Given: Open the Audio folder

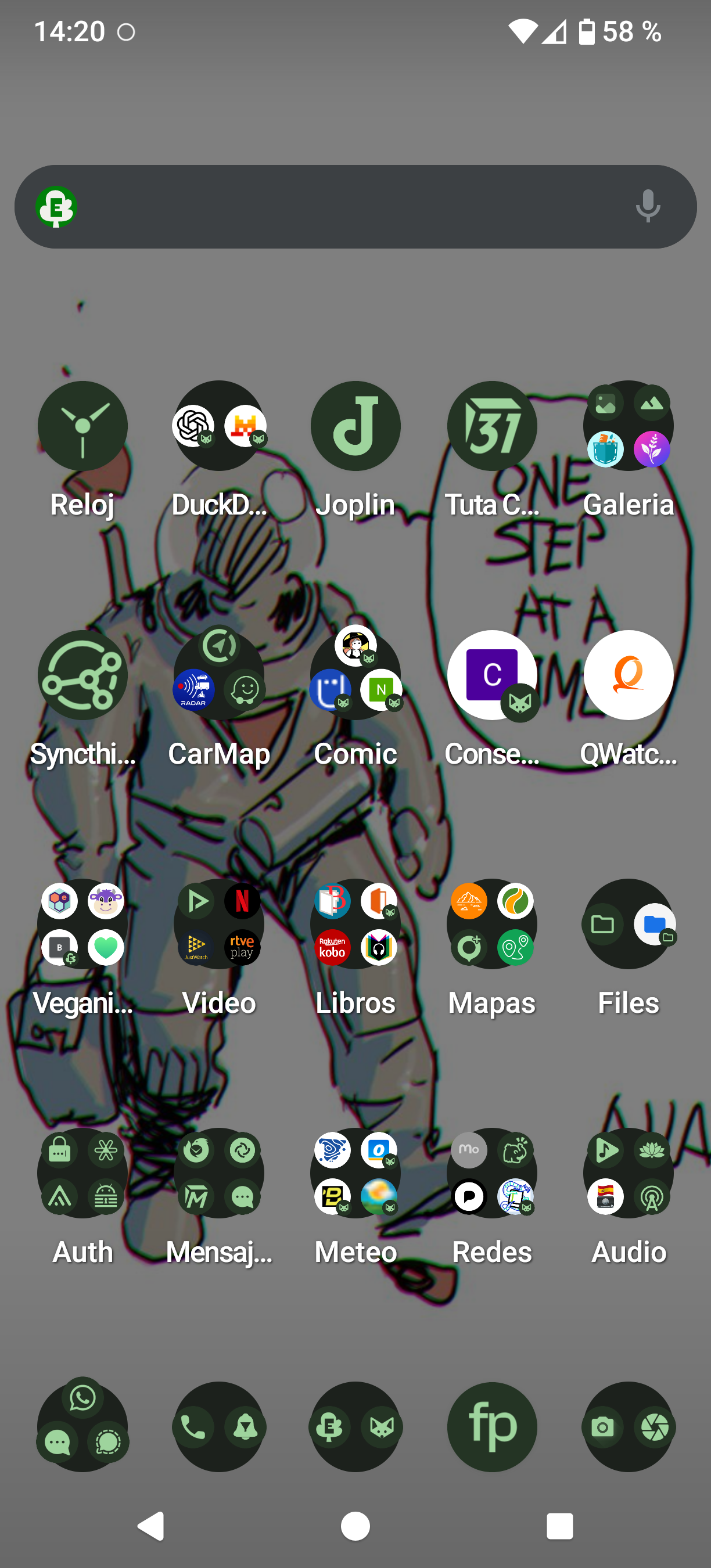Looking at the screenshot, I should point(628,1173).
